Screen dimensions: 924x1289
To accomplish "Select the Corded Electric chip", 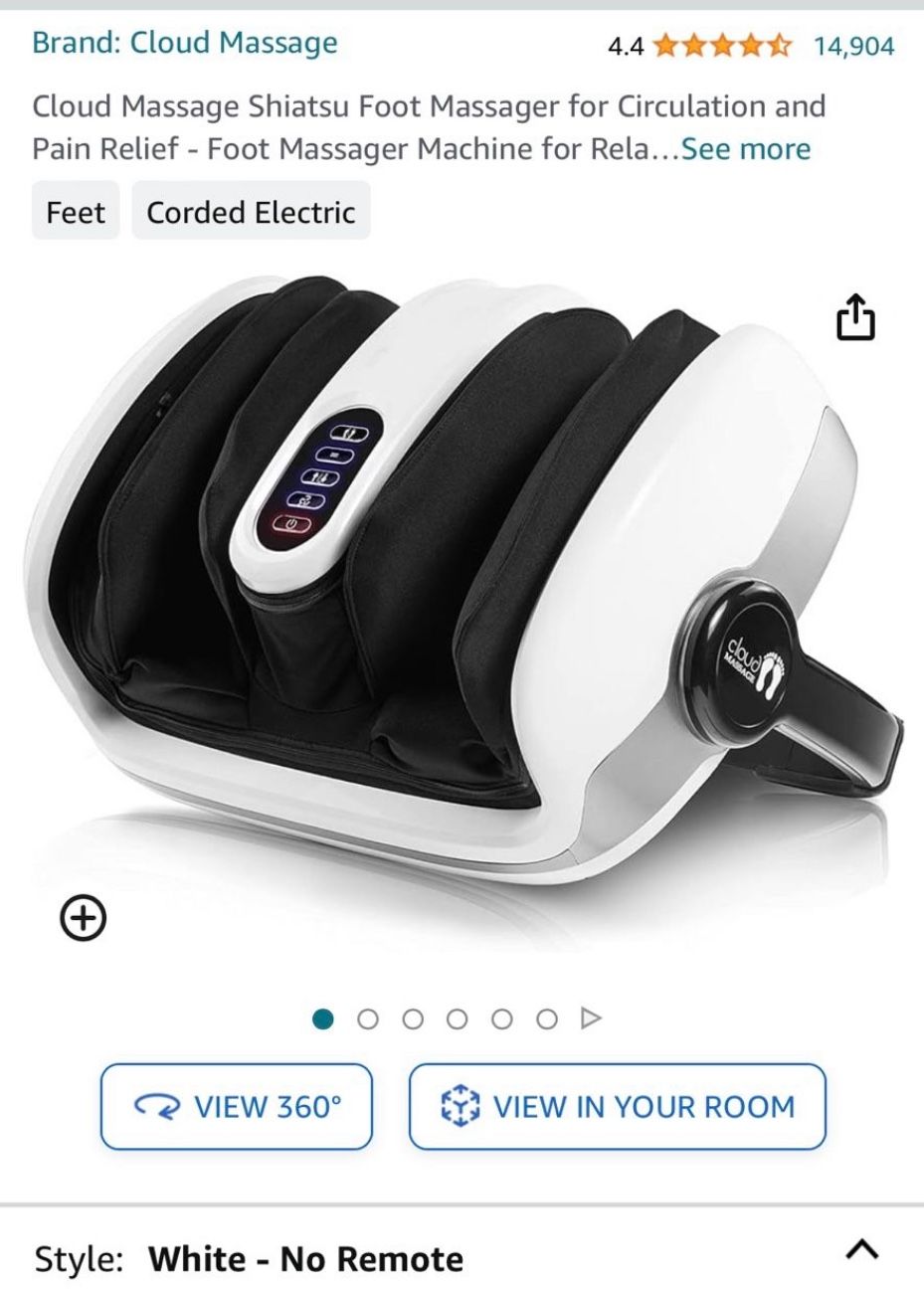I will point(251,212).
